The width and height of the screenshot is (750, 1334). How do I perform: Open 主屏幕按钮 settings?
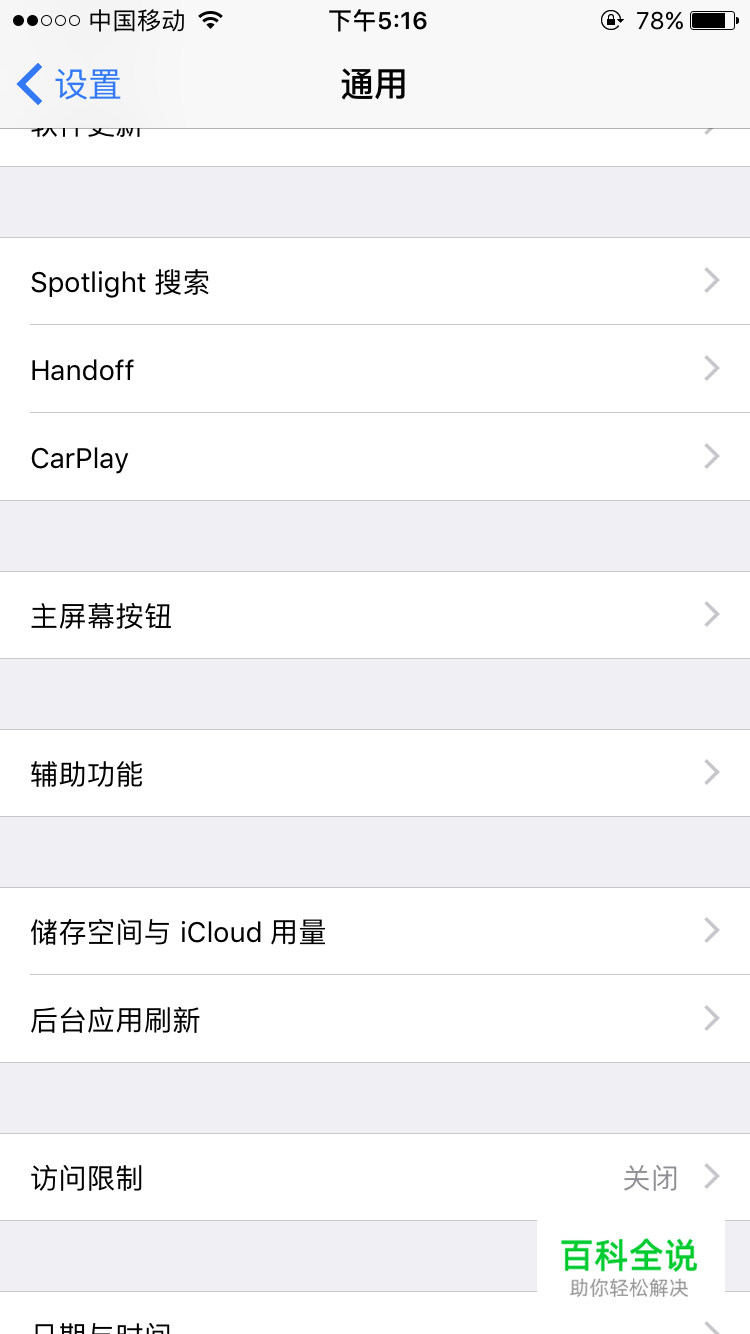375,615
